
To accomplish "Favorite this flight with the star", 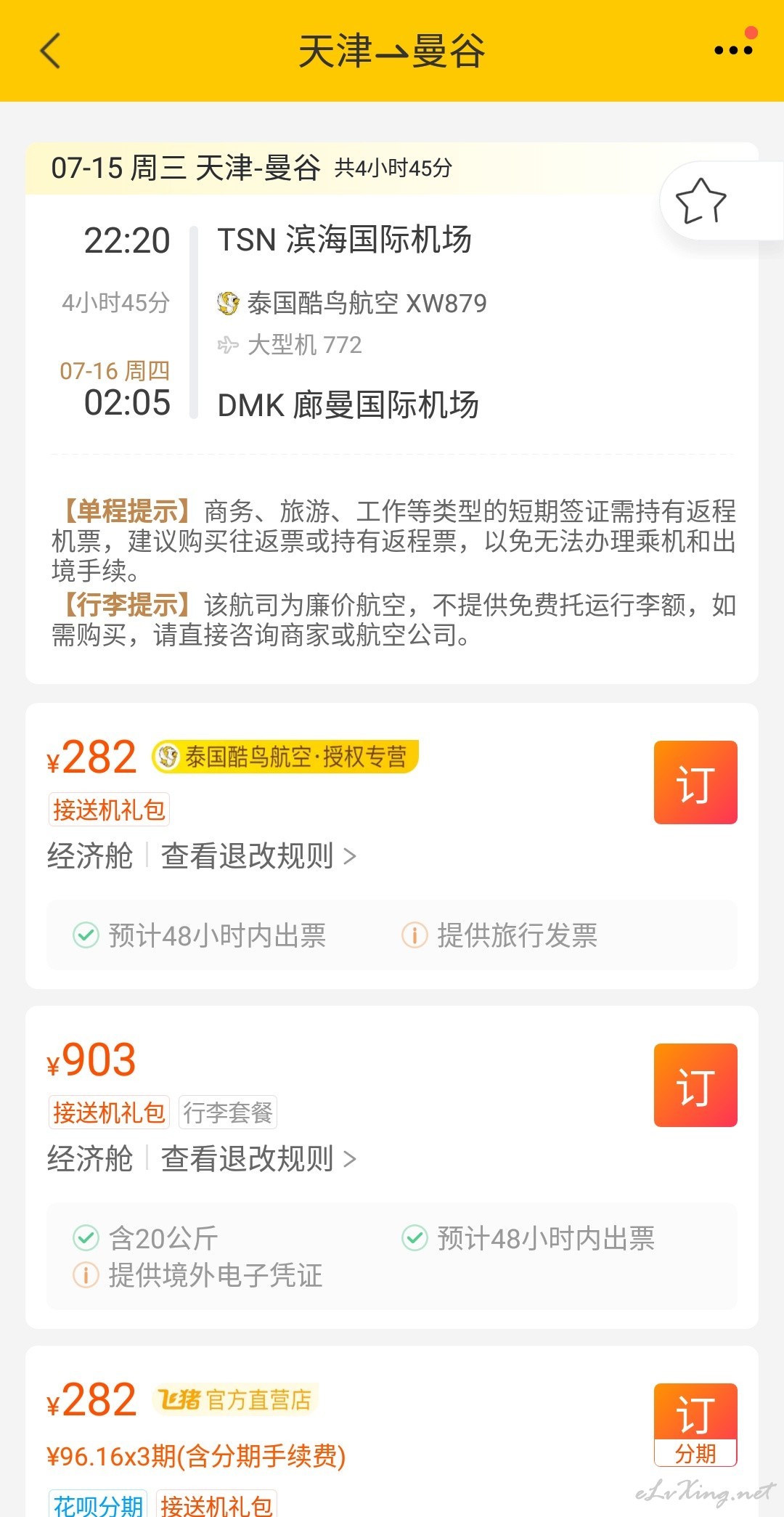I will click(x=701, y=201).
